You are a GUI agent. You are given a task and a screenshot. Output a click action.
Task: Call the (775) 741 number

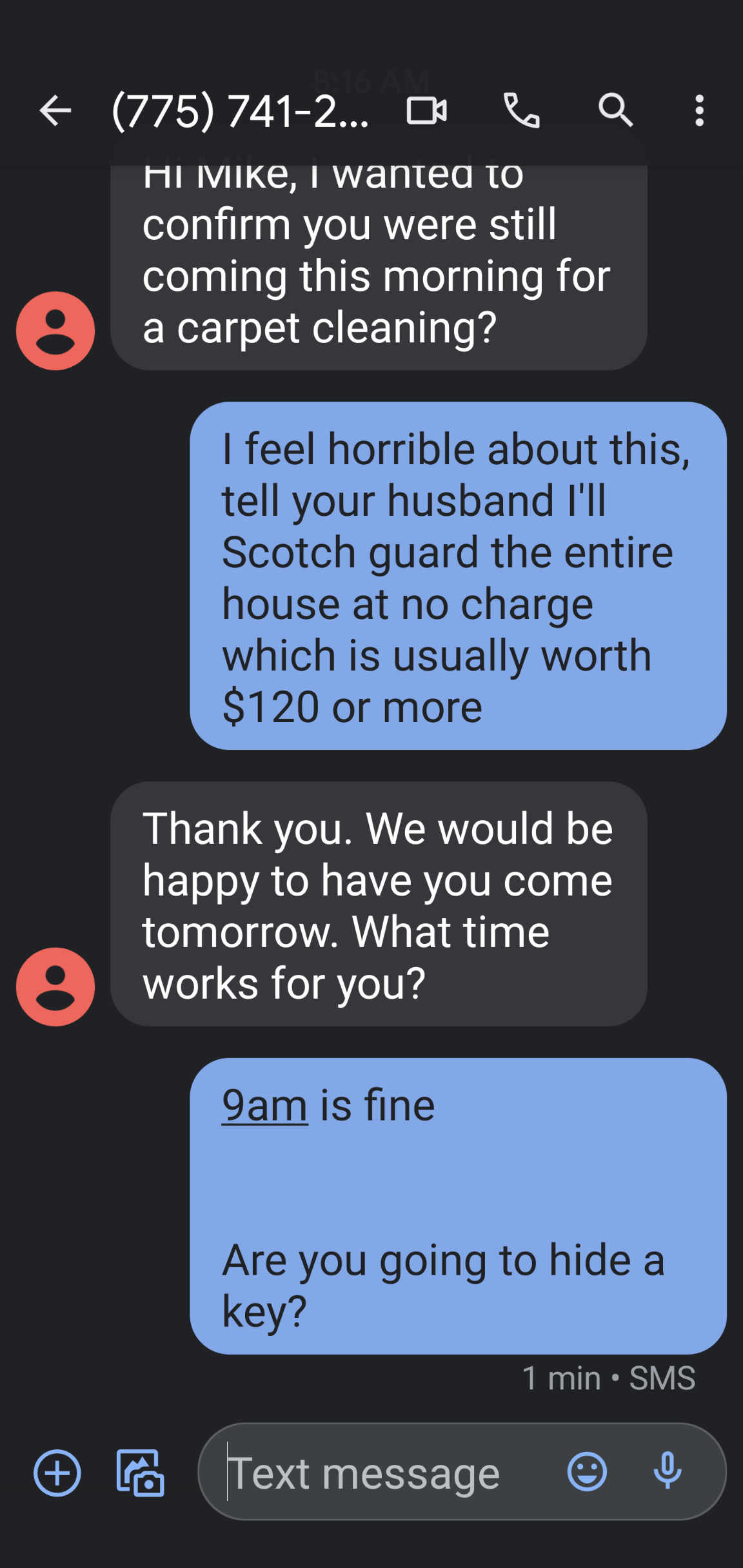pyautogui.click(x=521, y=111)
